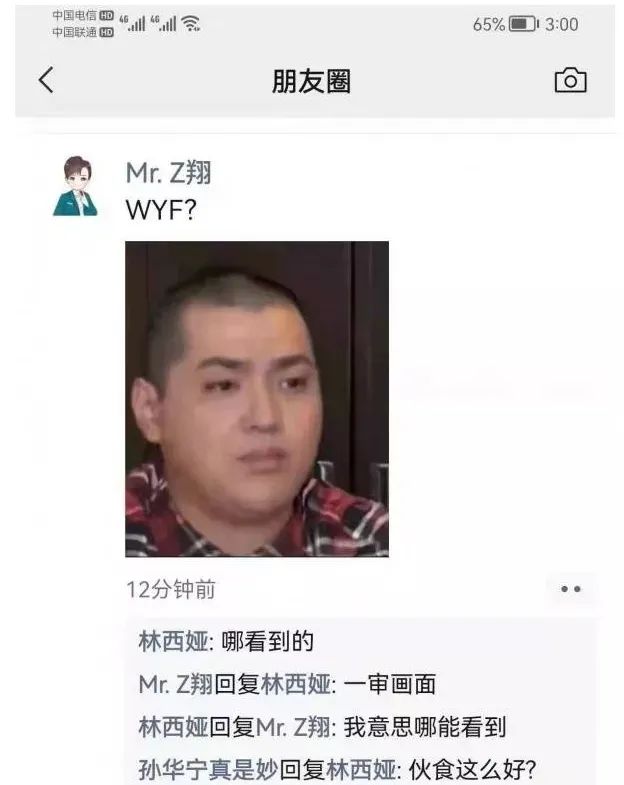Go back from Moments feed
This screenshot has width=624, height=785.
click(x=46, y=81)
